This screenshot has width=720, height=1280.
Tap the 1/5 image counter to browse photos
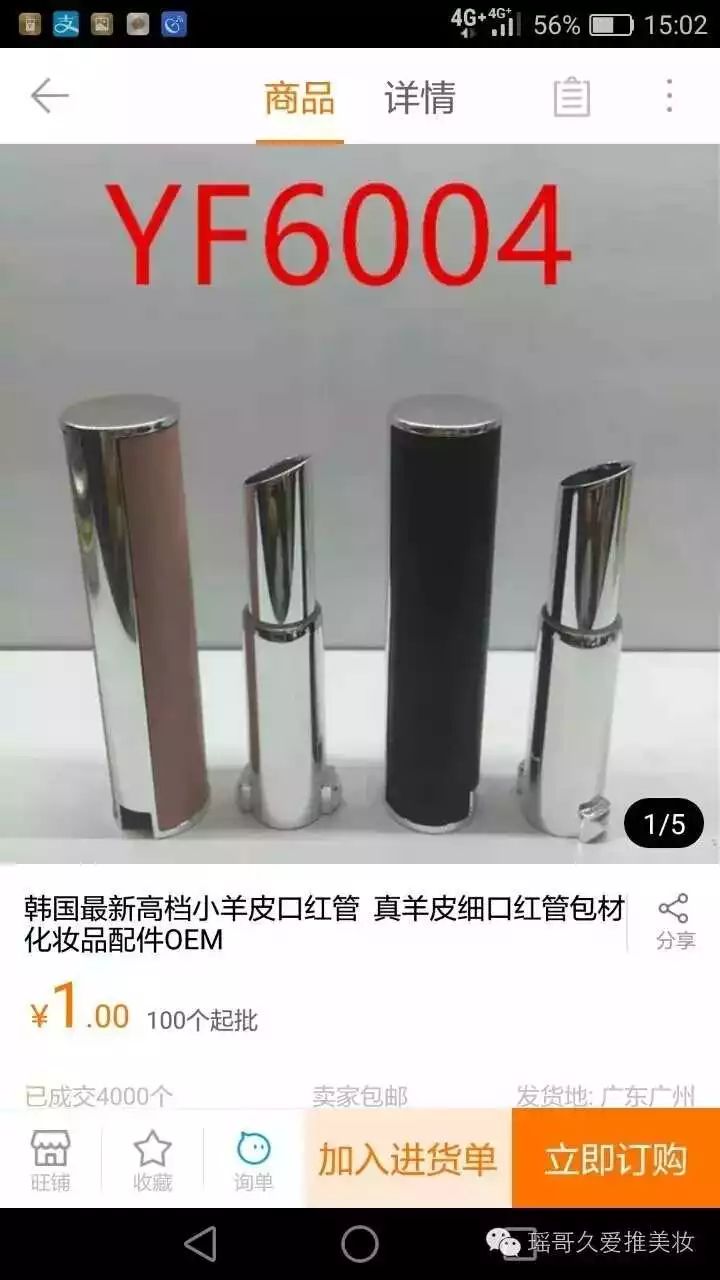(x=662, y=822)
